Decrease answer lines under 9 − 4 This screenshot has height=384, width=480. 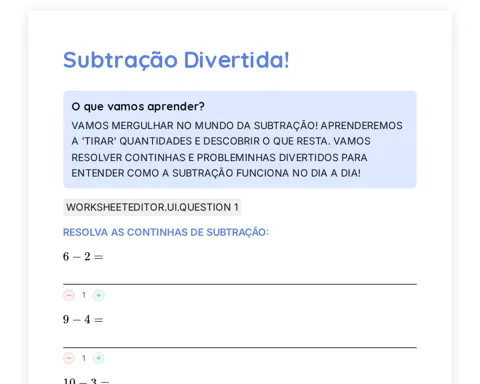(69, 358)
